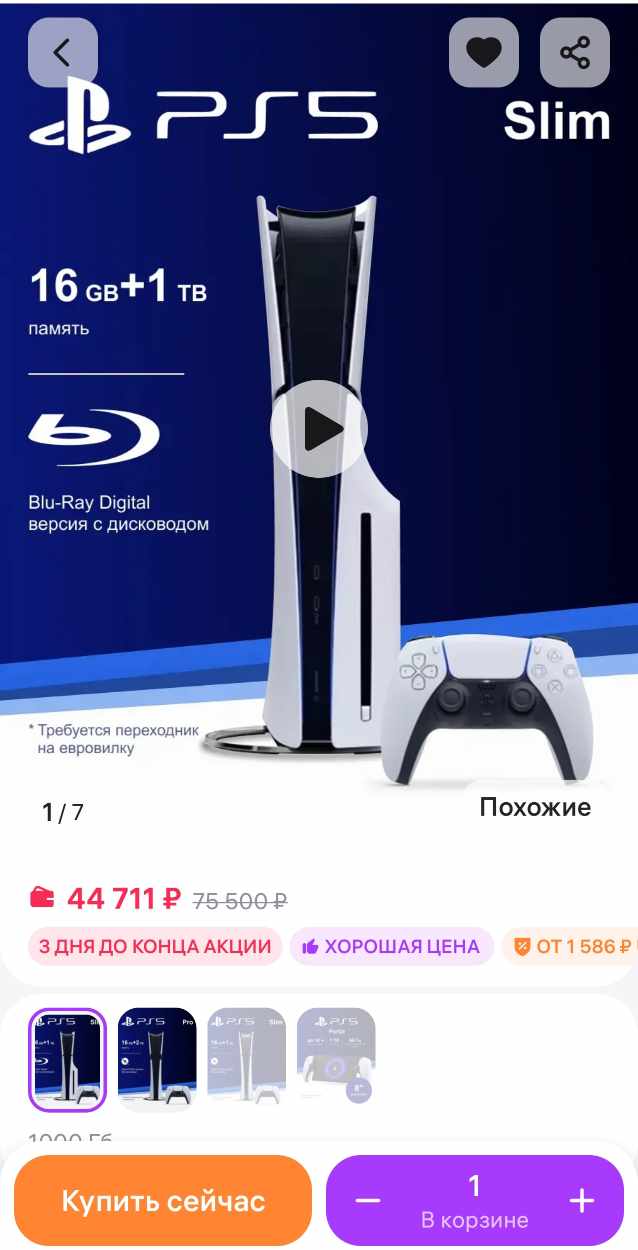The height and width of the screenshot is (1250, 638).
Task: Choose the greyed PS5 Slim variant thumbnail
Action: [247, 1059]
